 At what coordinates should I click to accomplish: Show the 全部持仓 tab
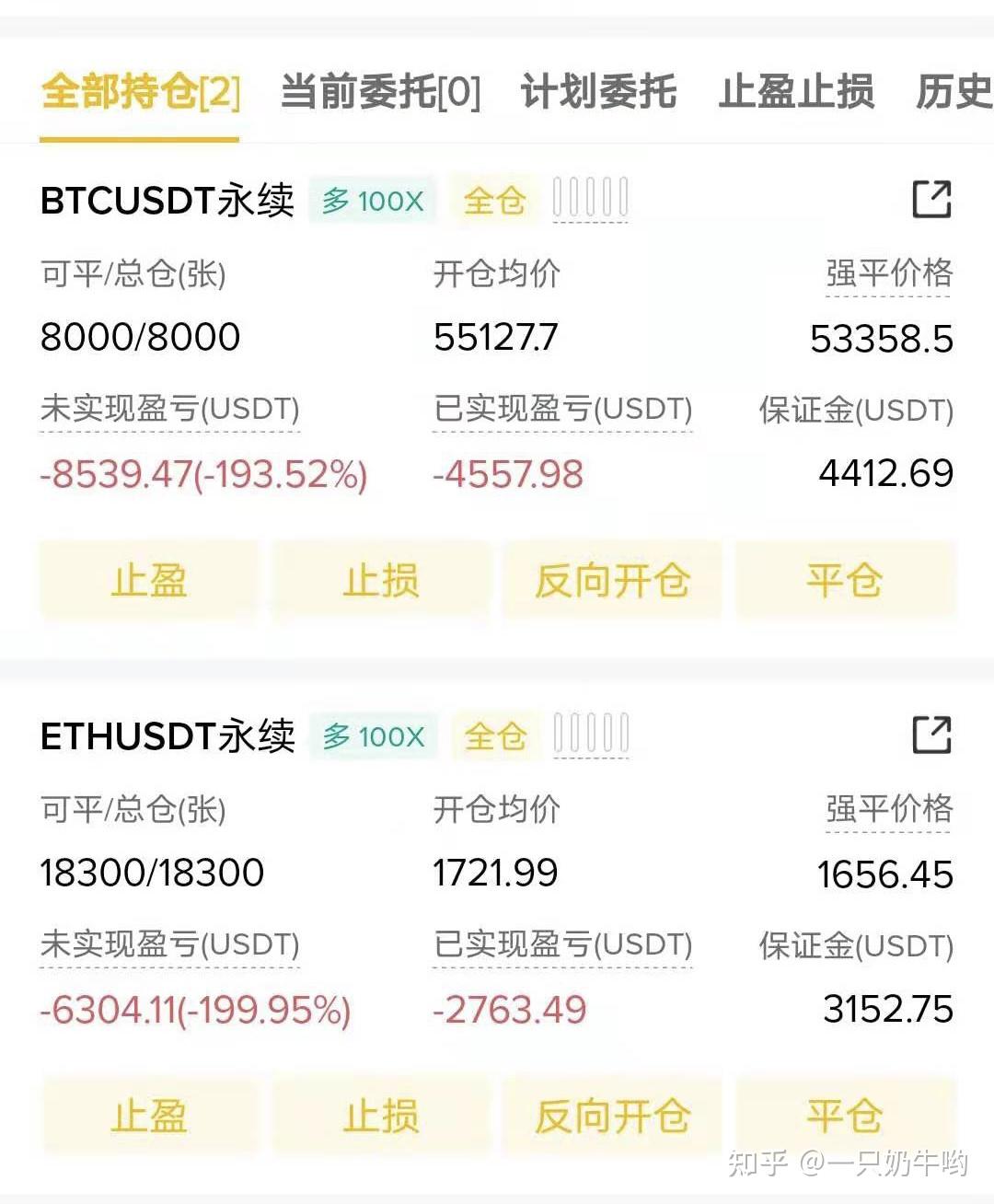140,91
